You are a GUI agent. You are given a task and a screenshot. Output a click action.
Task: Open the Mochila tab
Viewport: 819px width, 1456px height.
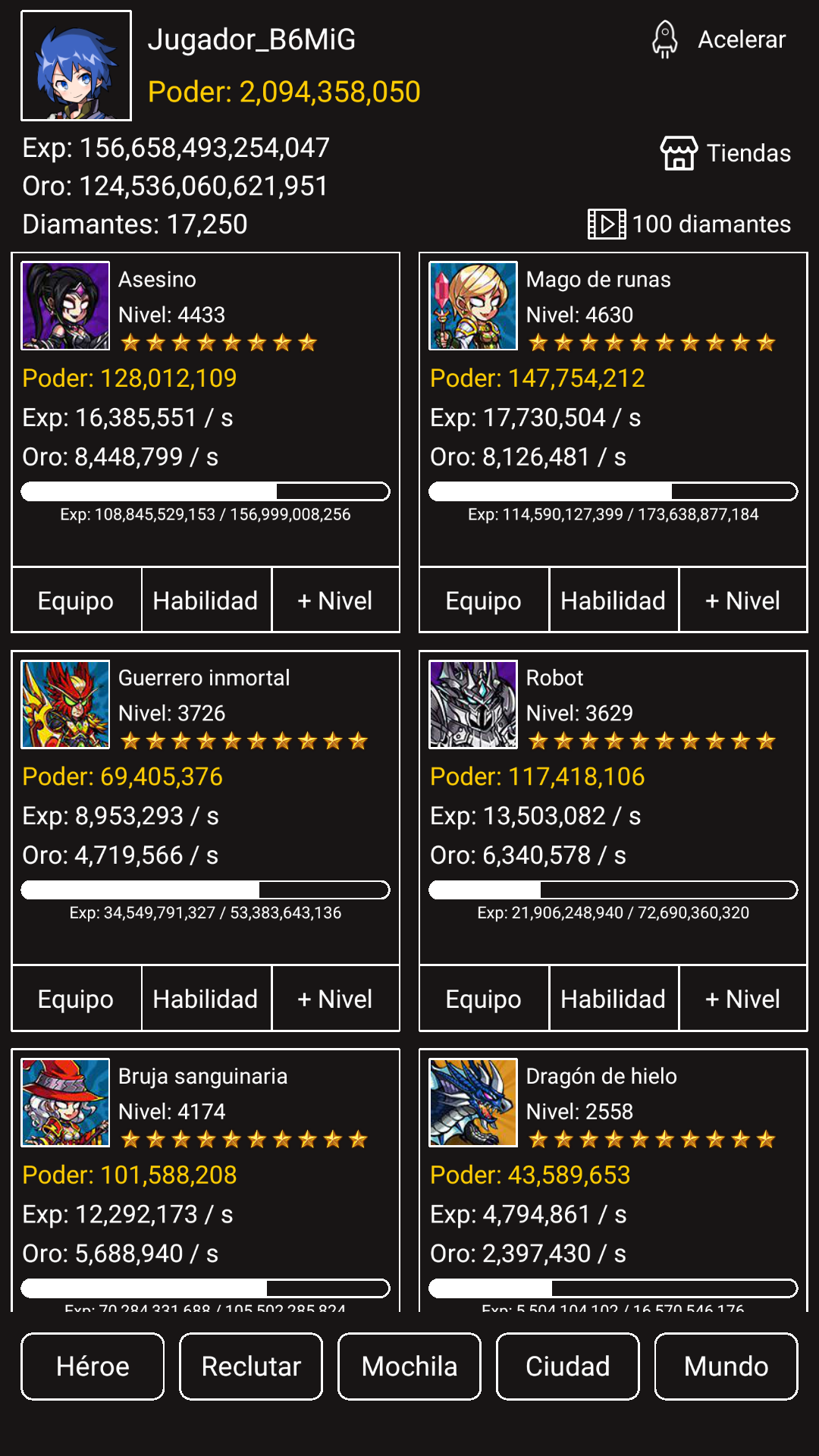[409, 1367]
